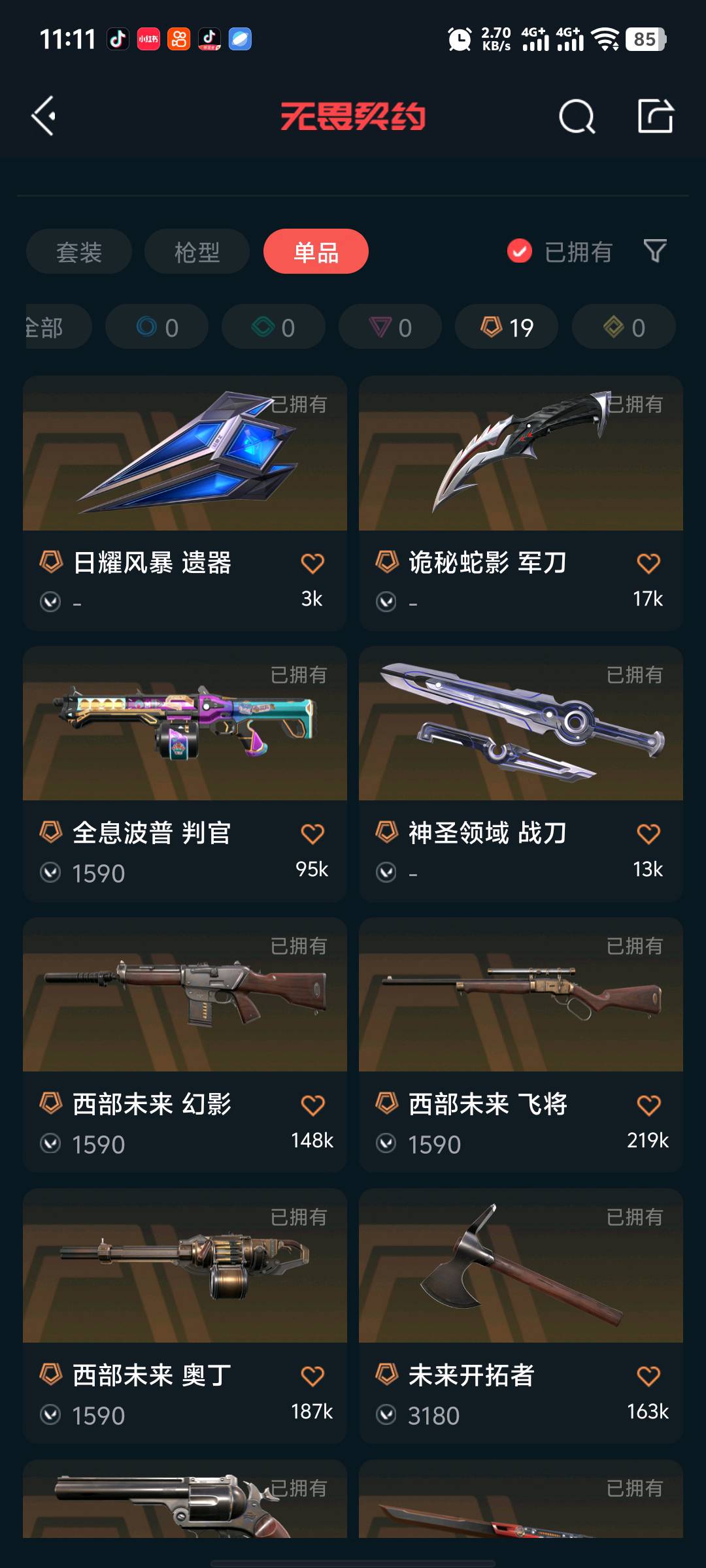This screenshot has width=706, height=1568.
Task: Go back using the top-left arrow
Action: (x=44, y=116)
